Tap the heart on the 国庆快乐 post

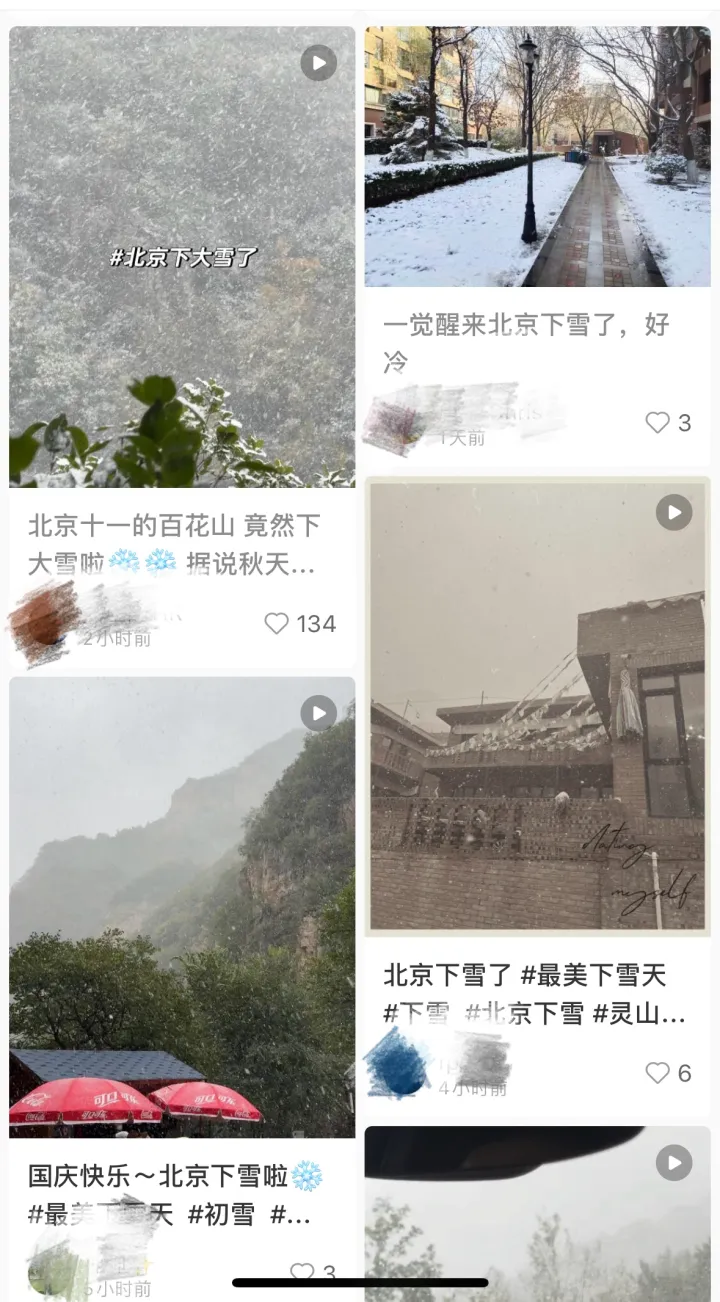click(x=302, y=1271)
